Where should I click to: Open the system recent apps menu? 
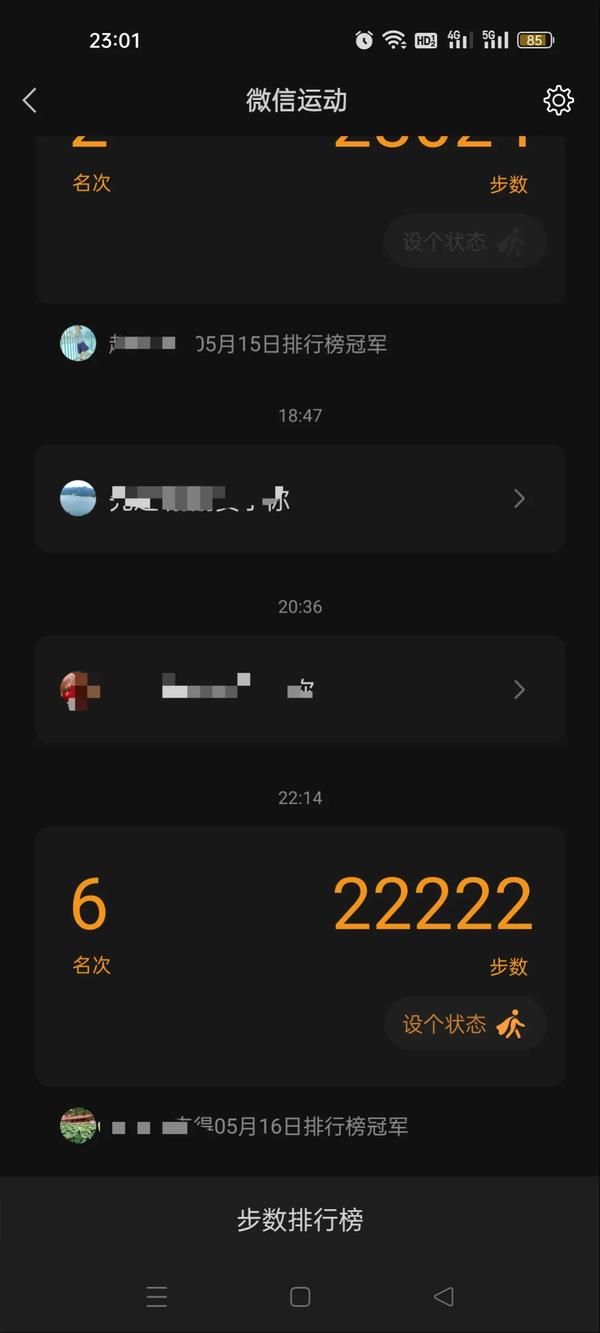[157, 1297]
